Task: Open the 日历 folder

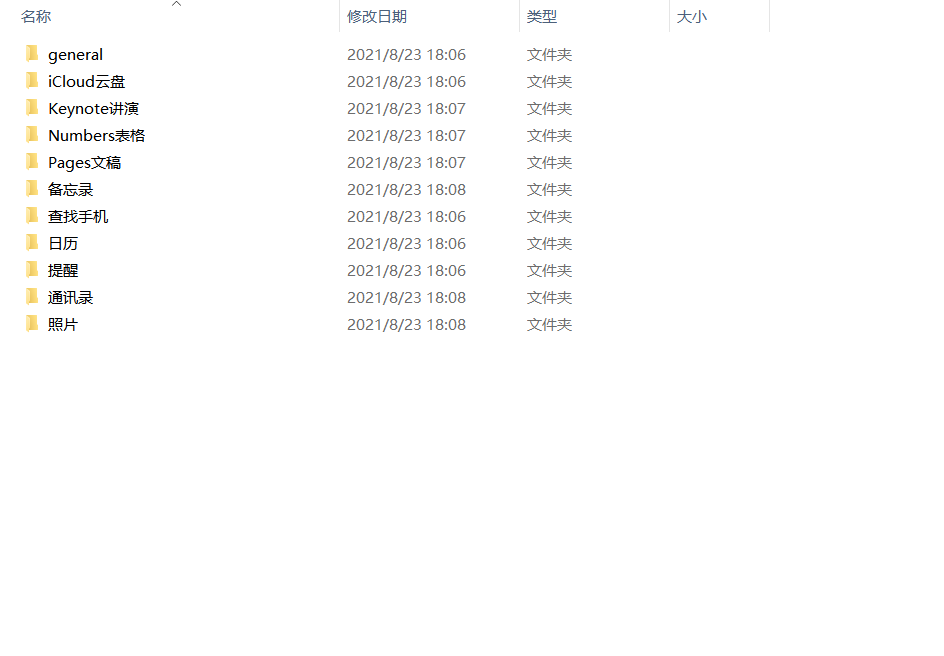Action: pyautogui.click(x=62, y=244)
